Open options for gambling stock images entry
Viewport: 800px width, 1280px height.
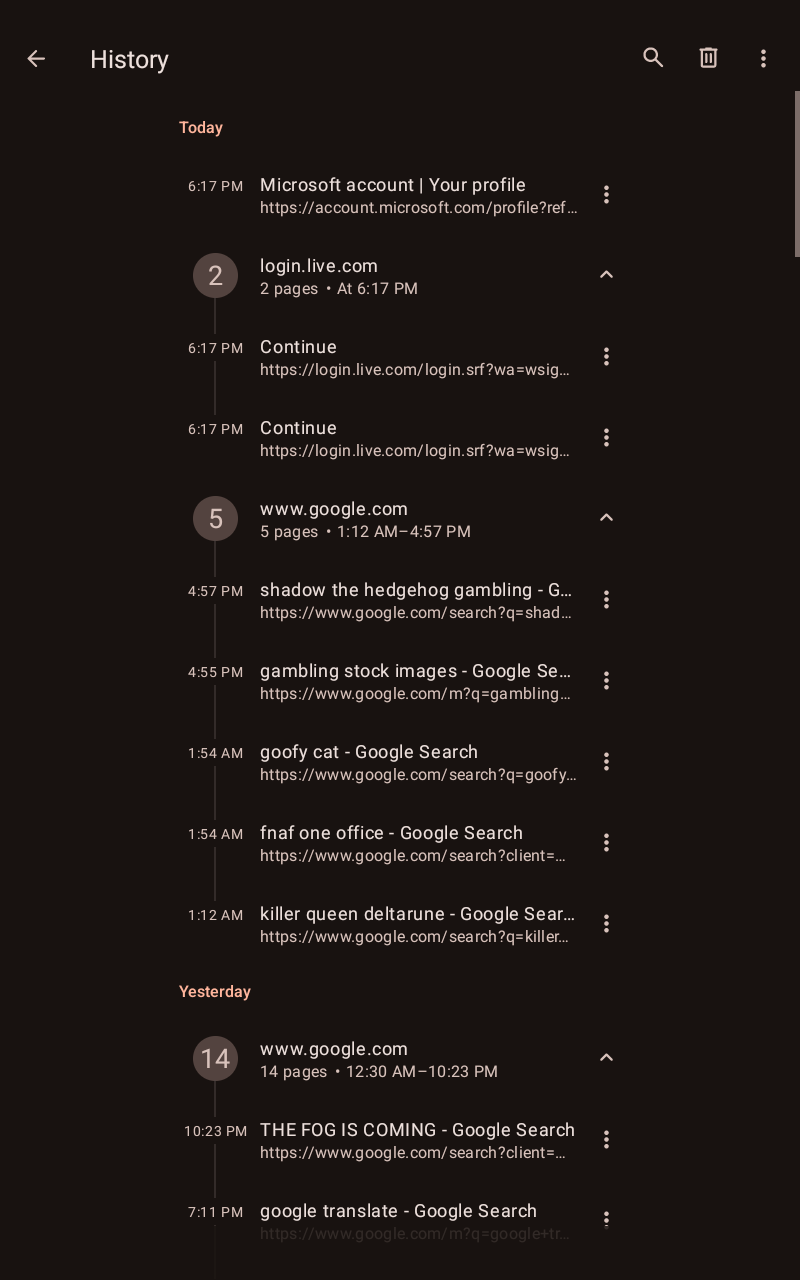(x=606, y=681)
